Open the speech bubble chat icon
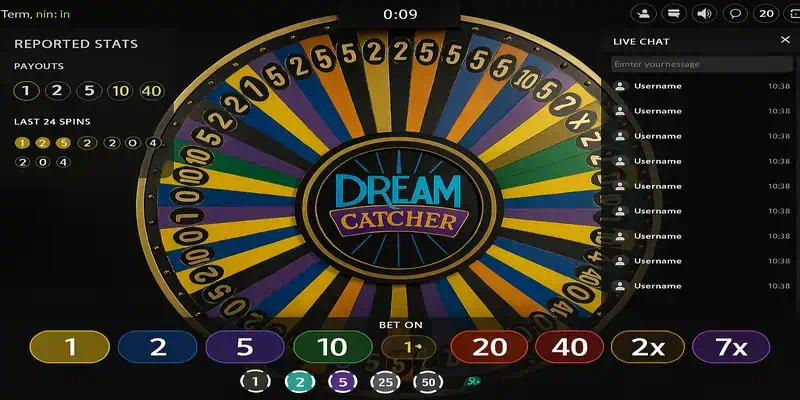 (x=735, y=13)
